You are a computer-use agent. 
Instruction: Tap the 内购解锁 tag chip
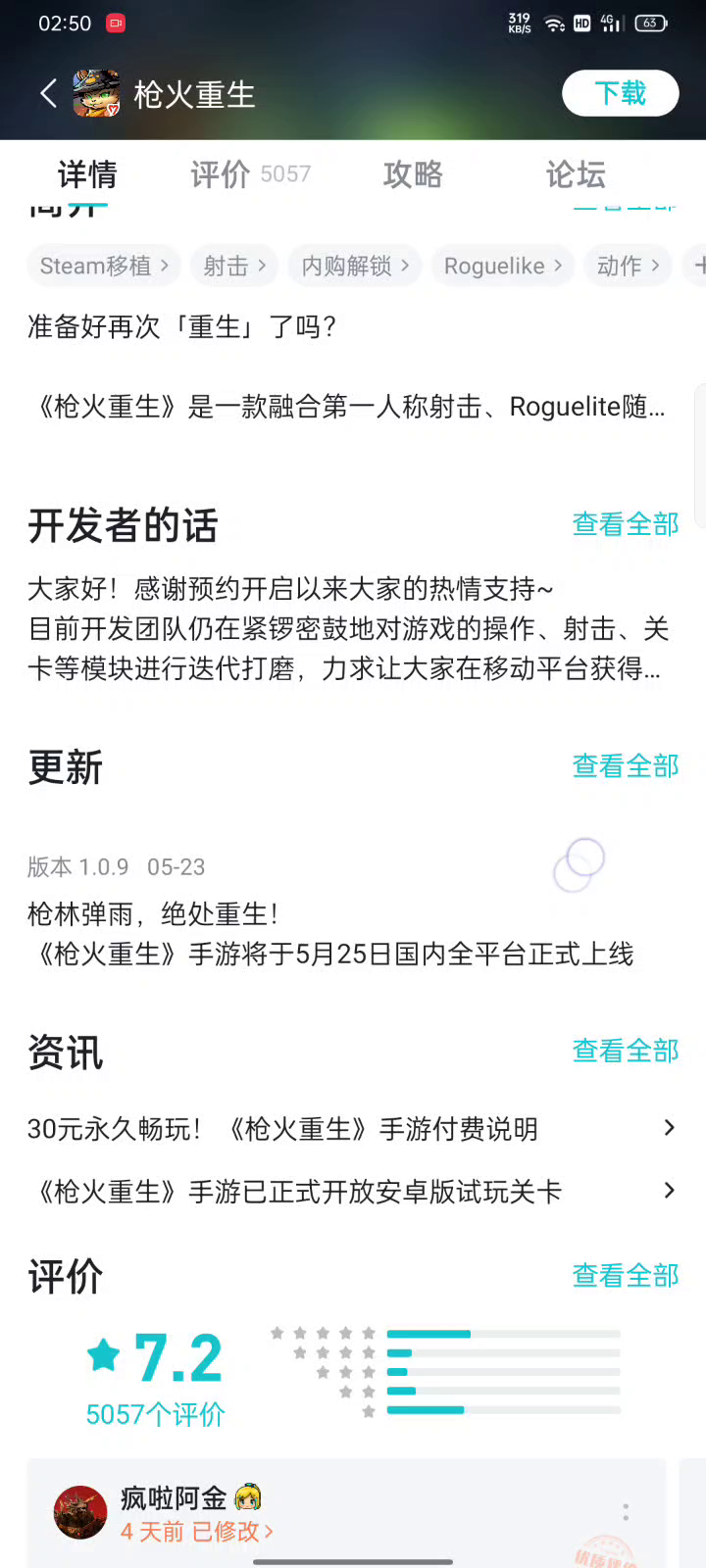click(355, 266)
